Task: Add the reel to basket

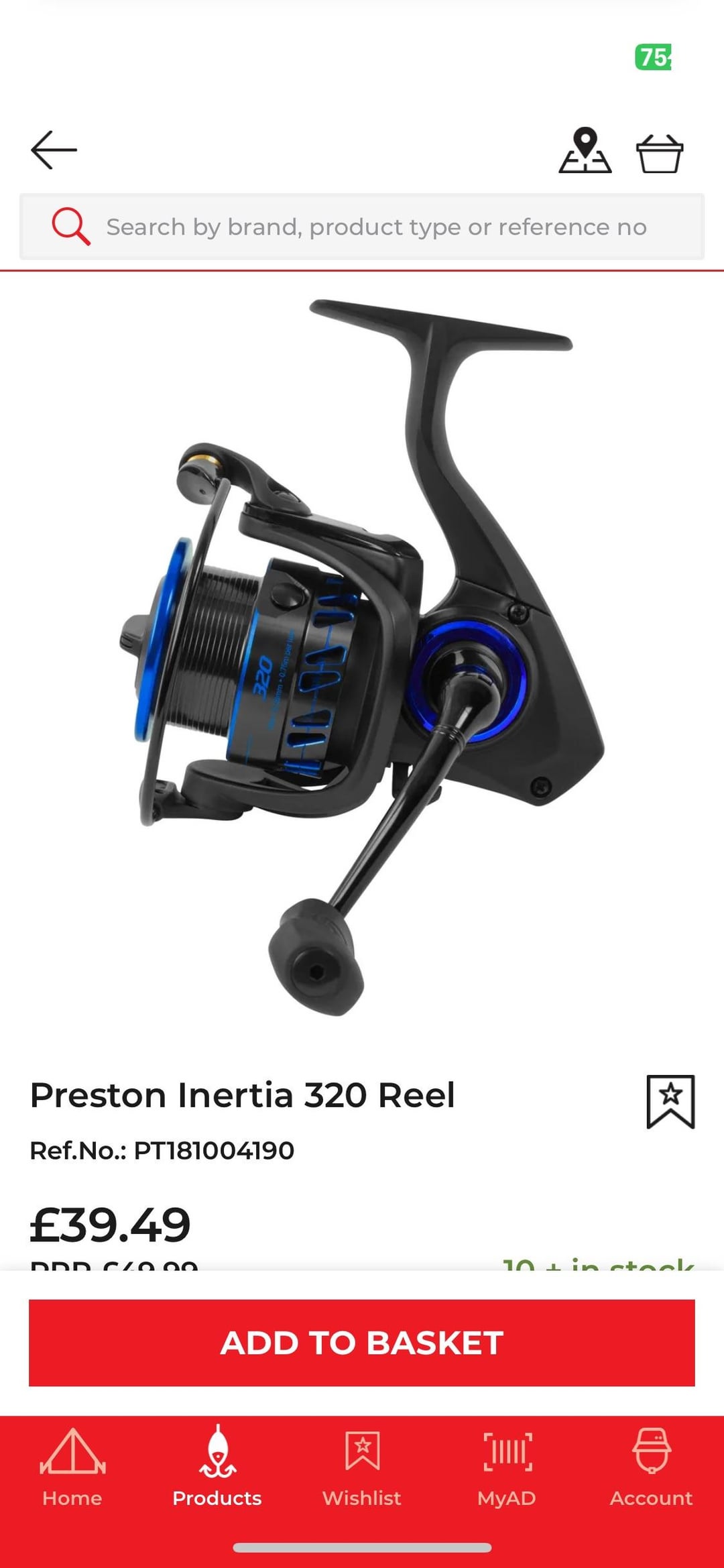Action: point(362,1343)
